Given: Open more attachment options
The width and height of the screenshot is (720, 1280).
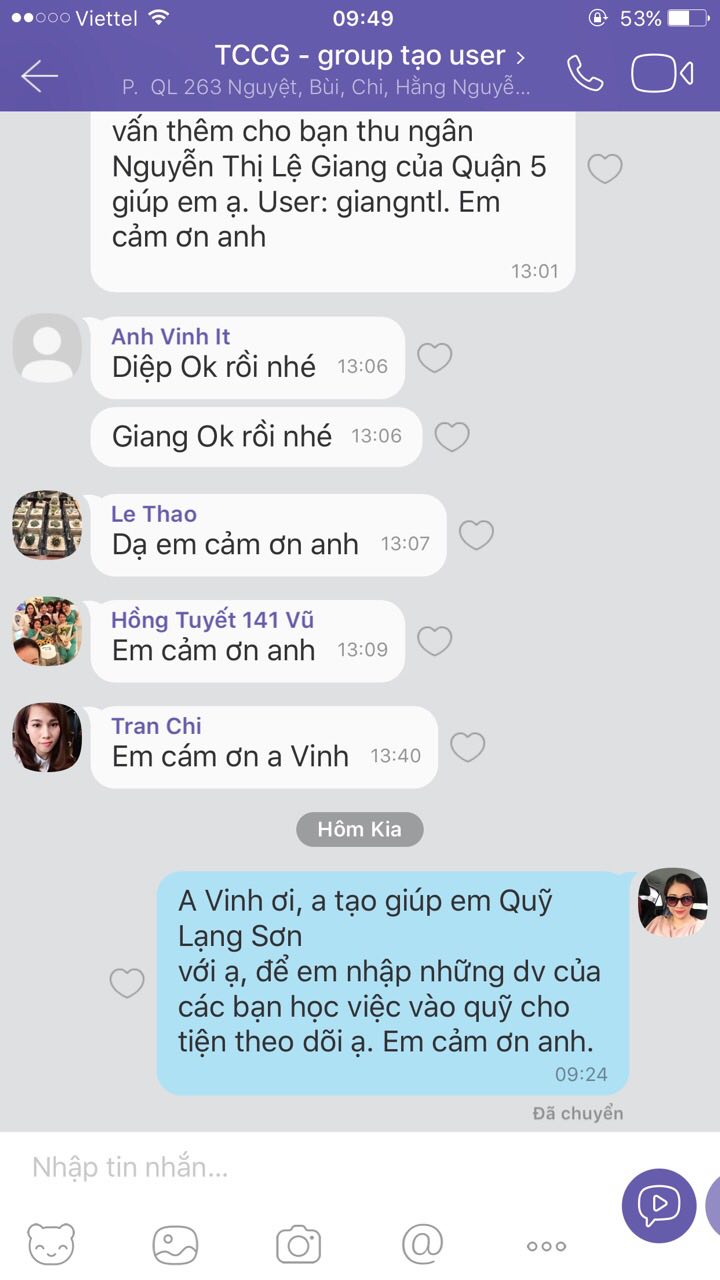Looking at the screenshot, I should point(546,1246).
